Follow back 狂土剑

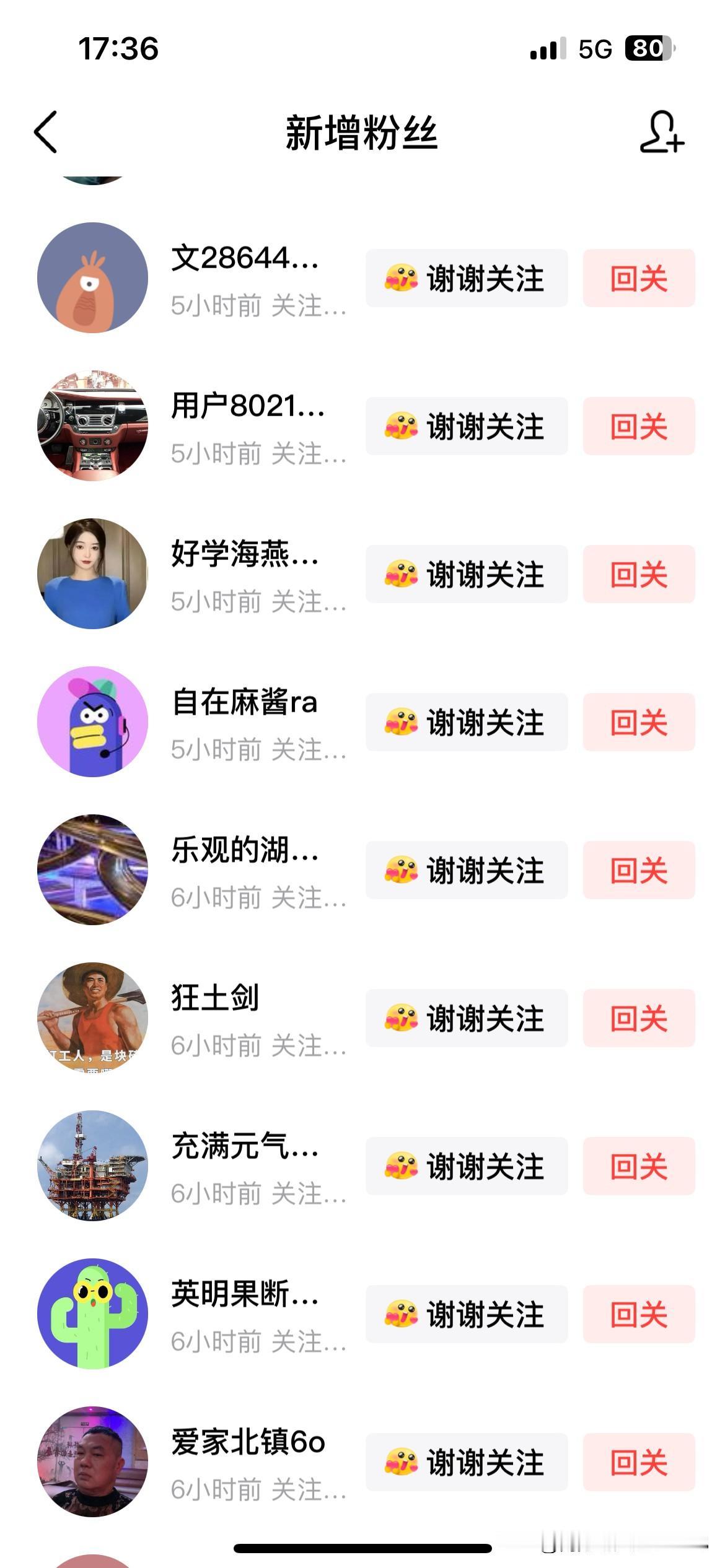[x=639, y=1018]
